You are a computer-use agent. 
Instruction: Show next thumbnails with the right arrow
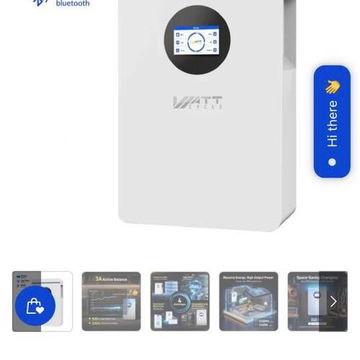pos(333,302)
